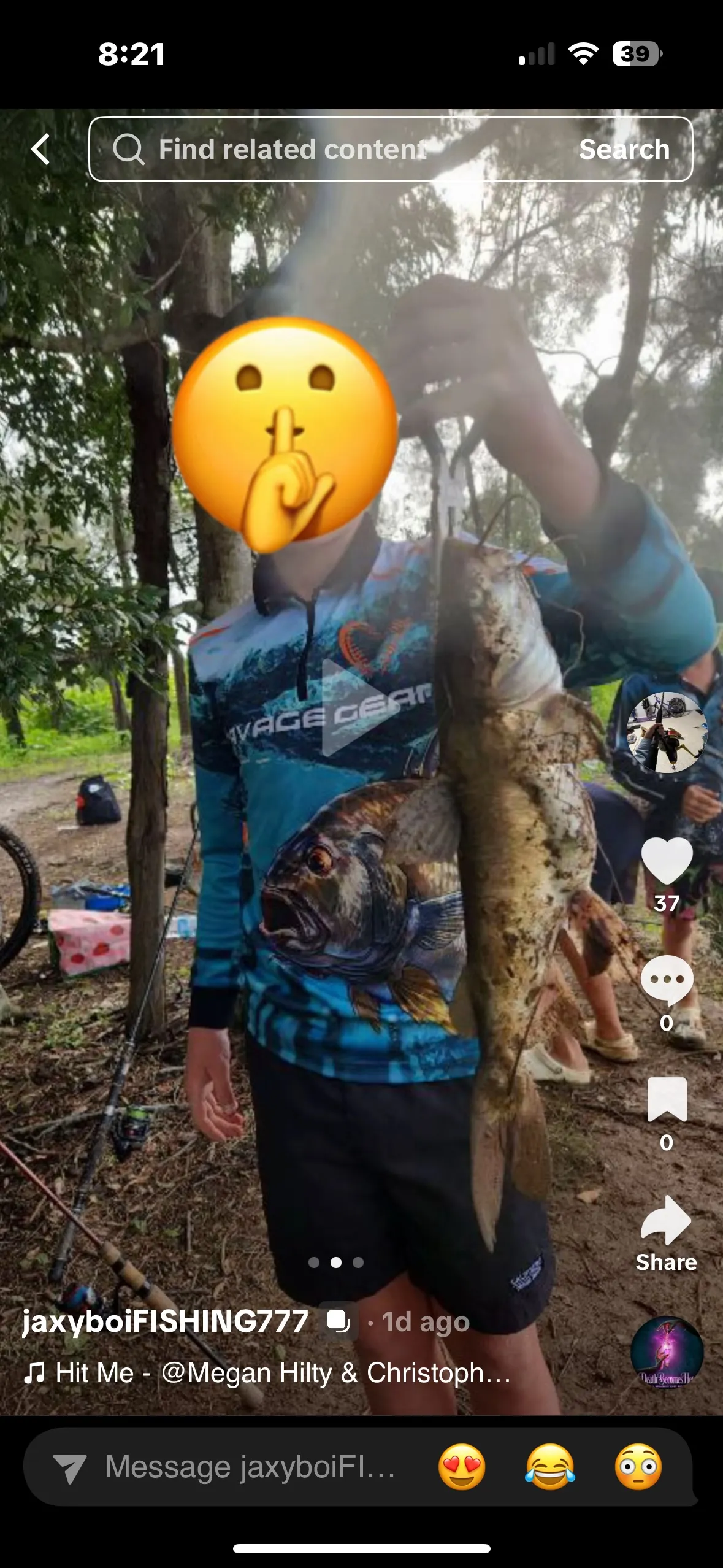Share this post
Screen dimensions: 723x1568
[x=667, y=1221]
